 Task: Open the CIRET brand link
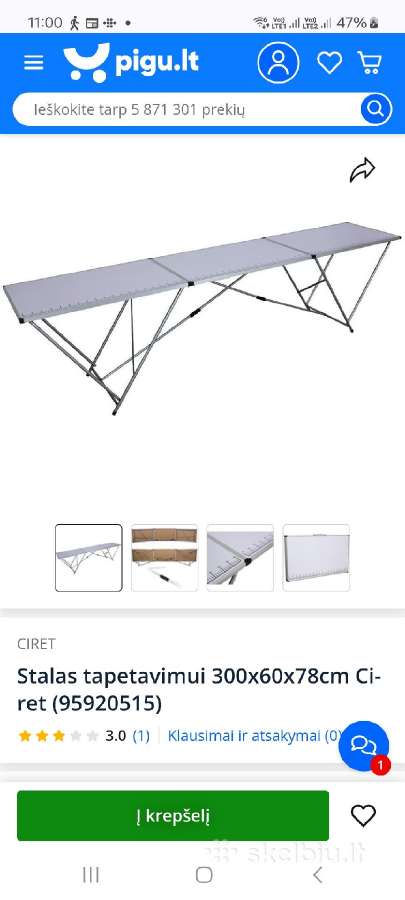tap(36, 644)
